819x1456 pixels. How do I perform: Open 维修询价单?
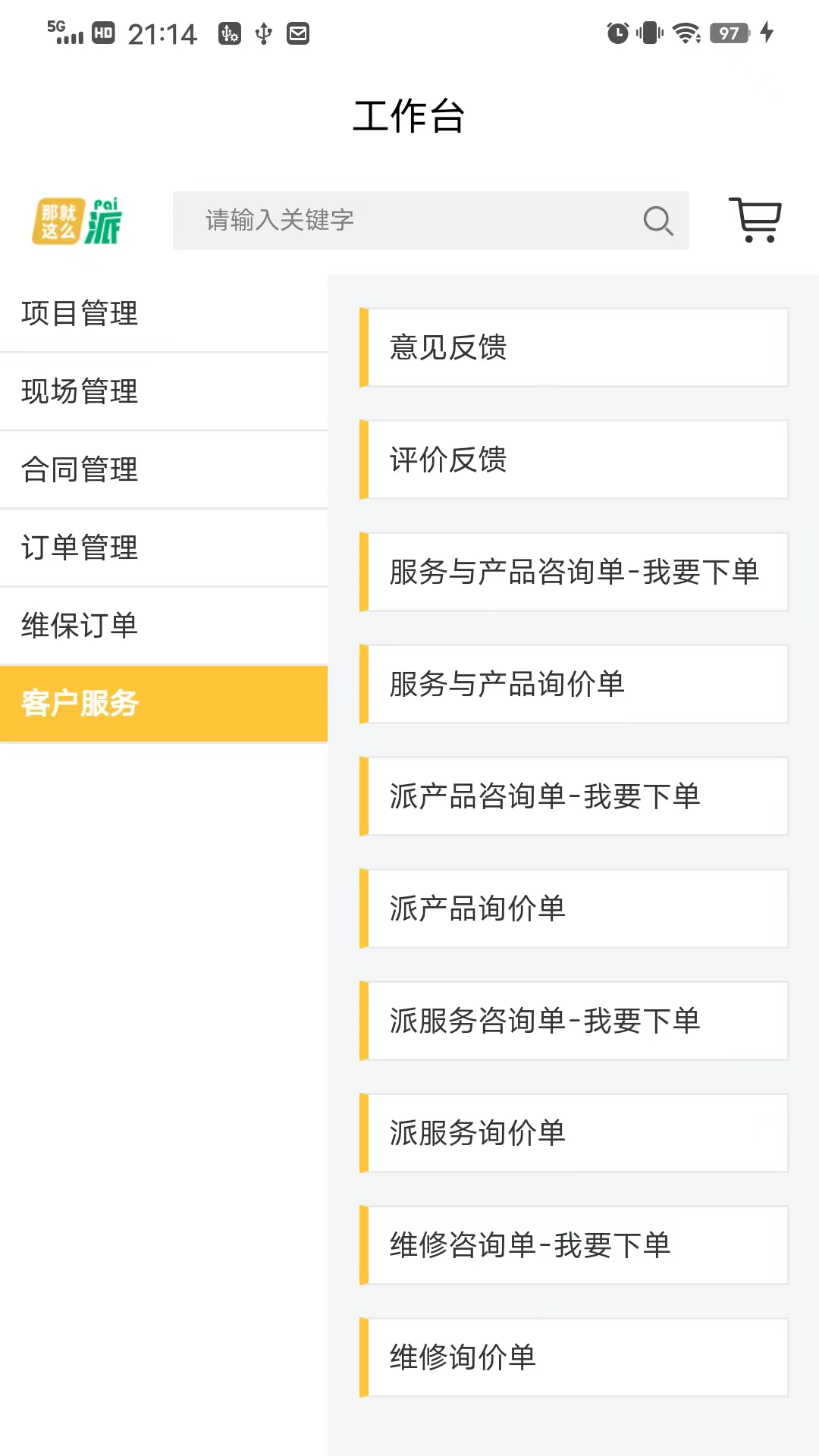tap(574, 1357)
